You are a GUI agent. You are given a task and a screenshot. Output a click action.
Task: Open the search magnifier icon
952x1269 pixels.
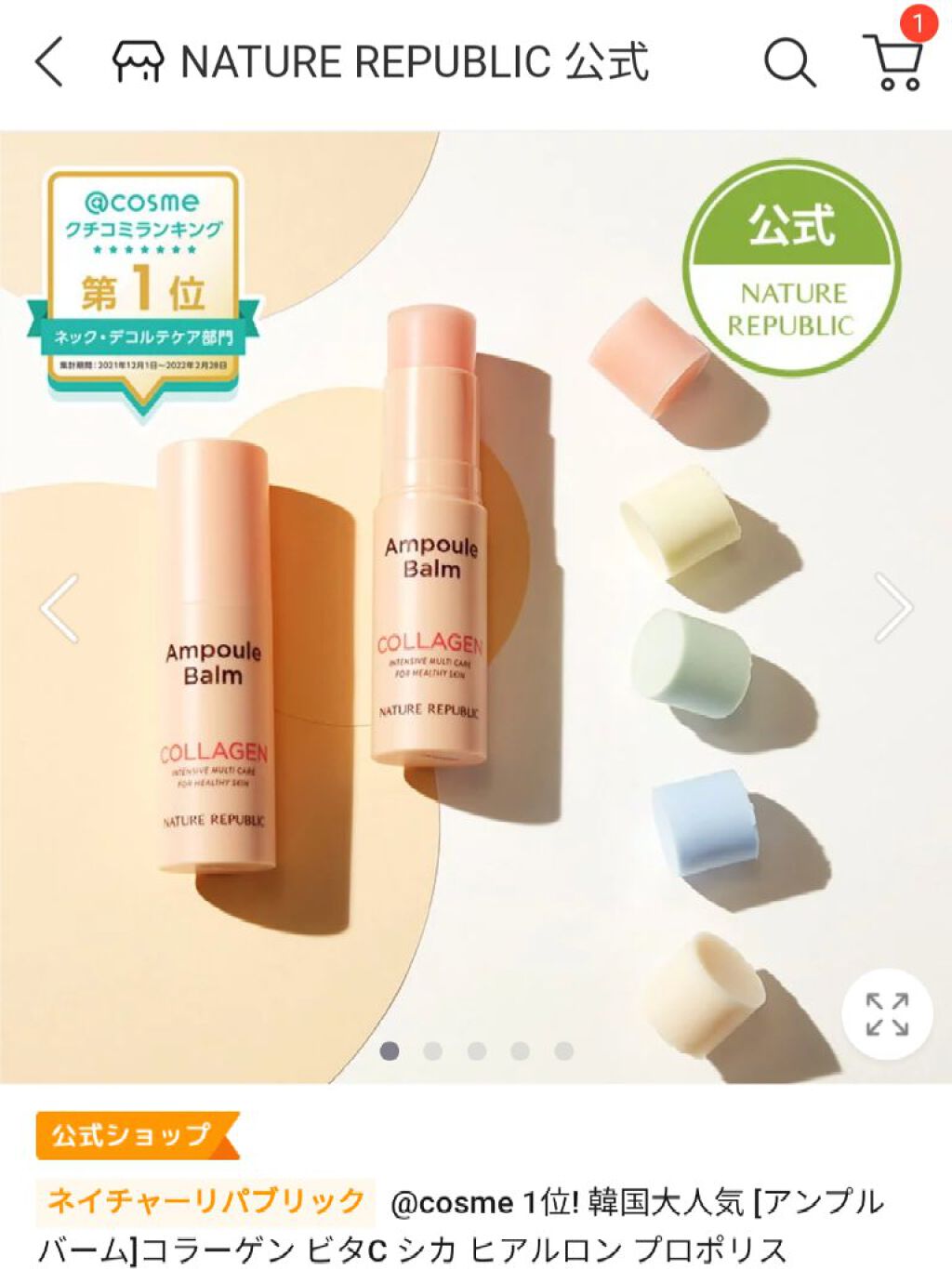(x=790, y=62)
